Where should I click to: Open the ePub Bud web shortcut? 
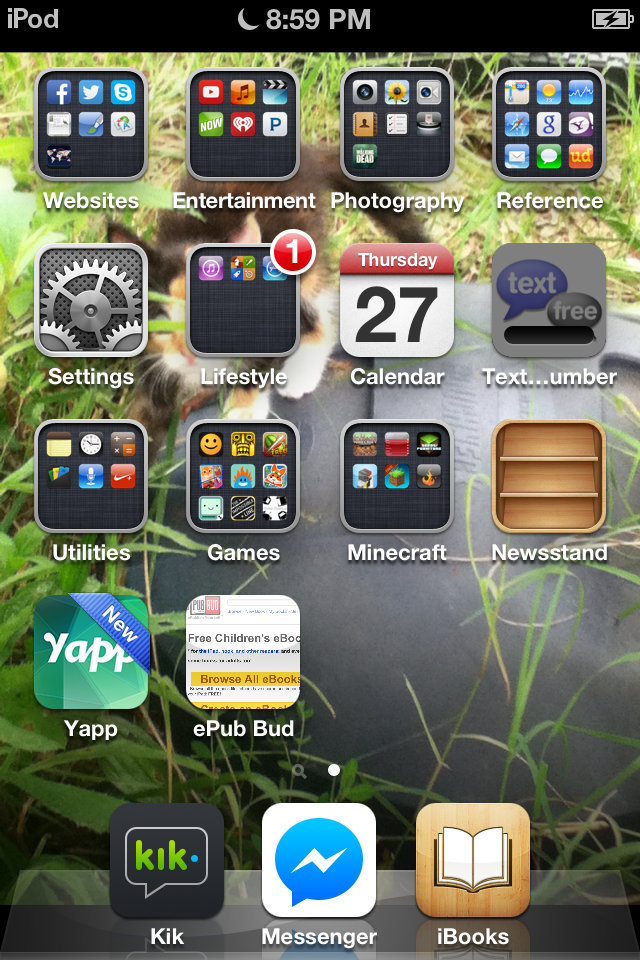point(244,652)
